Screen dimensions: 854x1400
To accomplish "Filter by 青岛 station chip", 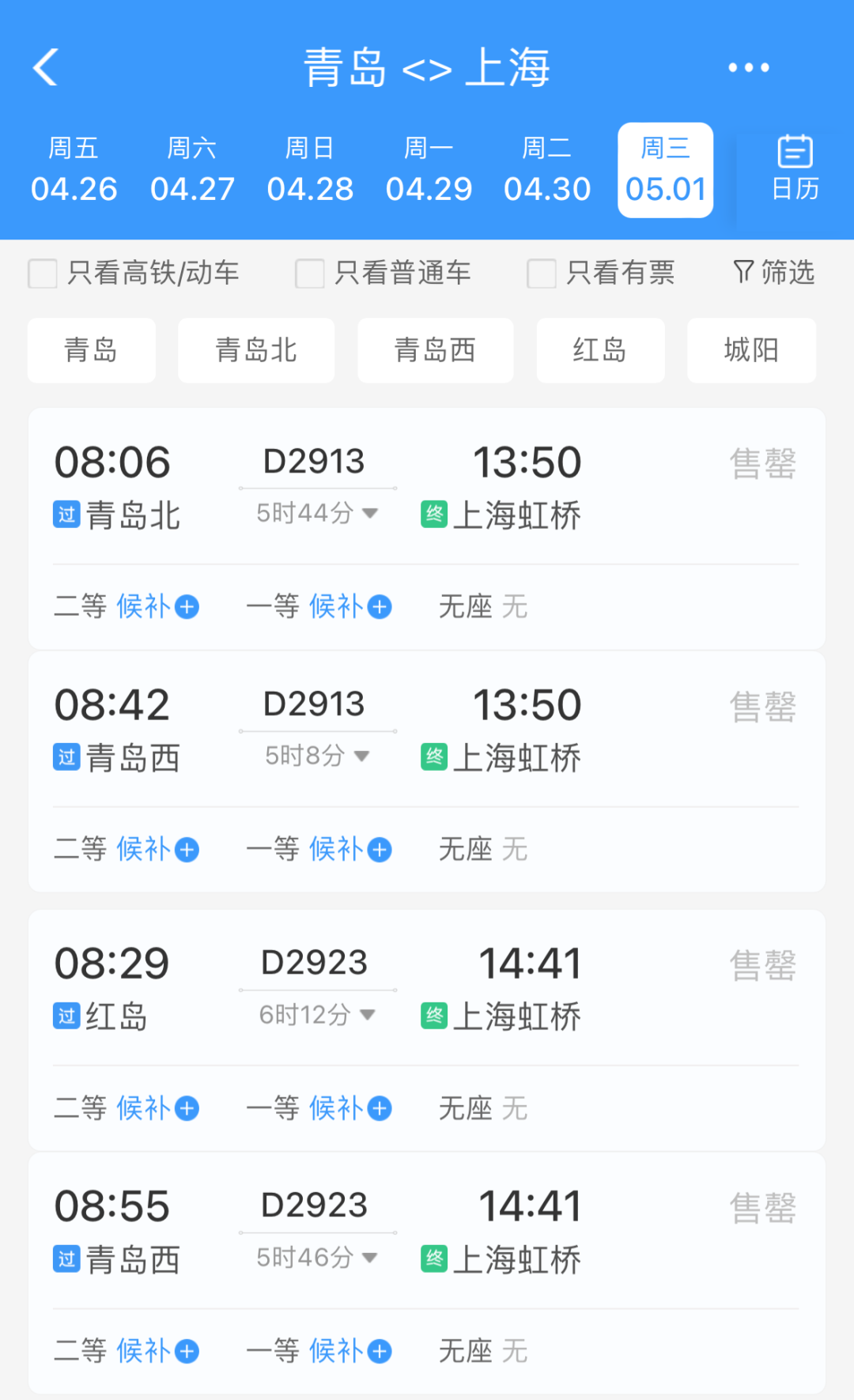I will click(91, 350).
